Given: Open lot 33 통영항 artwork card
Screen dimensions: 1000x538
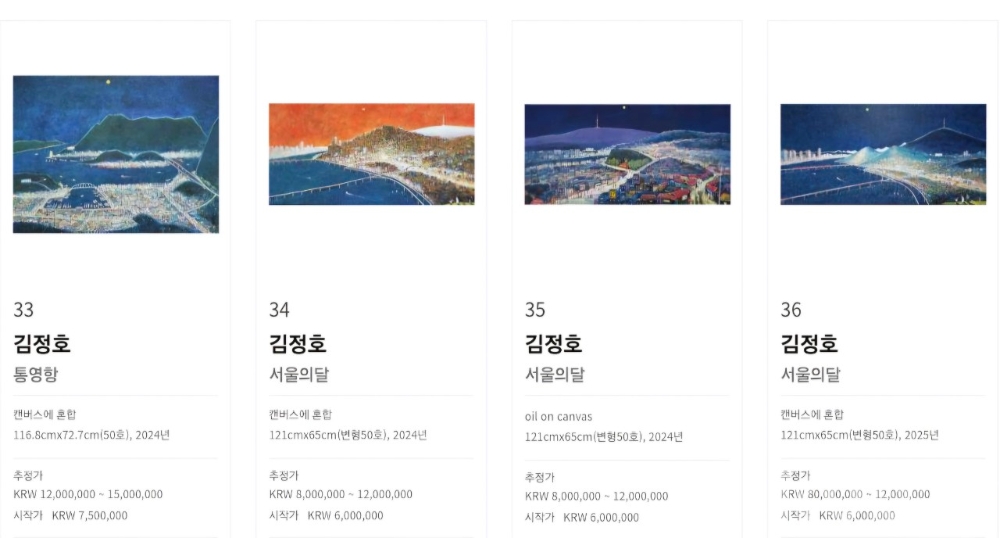Looking at the screenshot, I should 115,154.
